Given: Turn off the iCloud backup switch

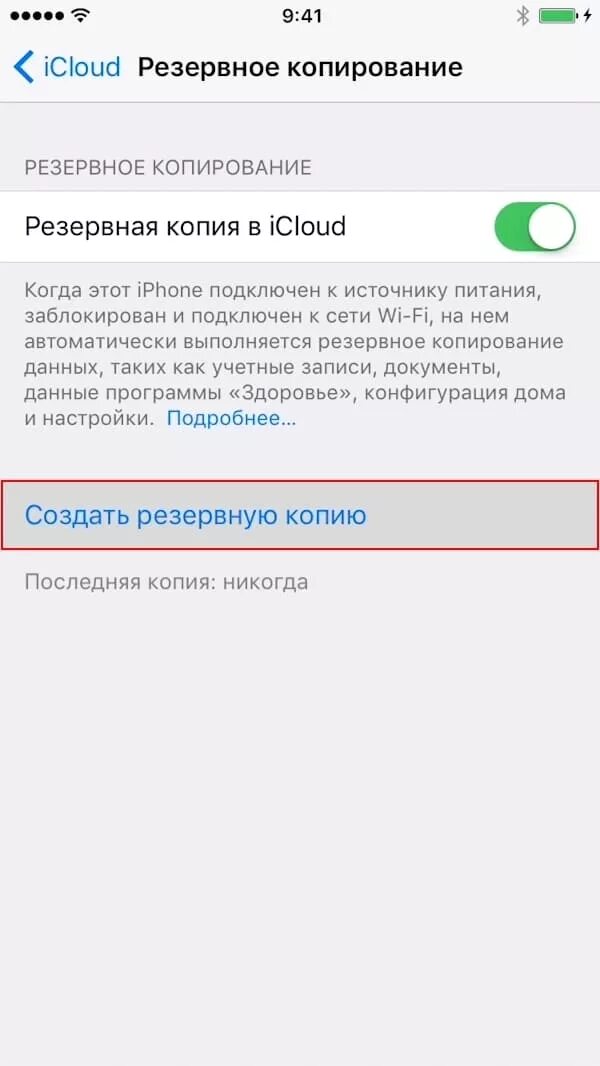Looking at the screenshot, I should point(535,226).
